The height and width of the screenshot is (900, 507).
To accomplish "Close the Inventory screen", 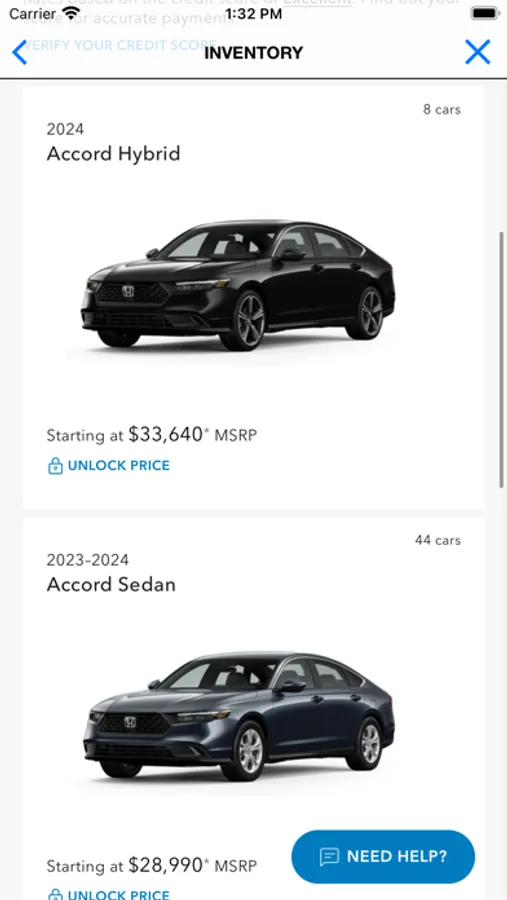I will coord(478,52).
